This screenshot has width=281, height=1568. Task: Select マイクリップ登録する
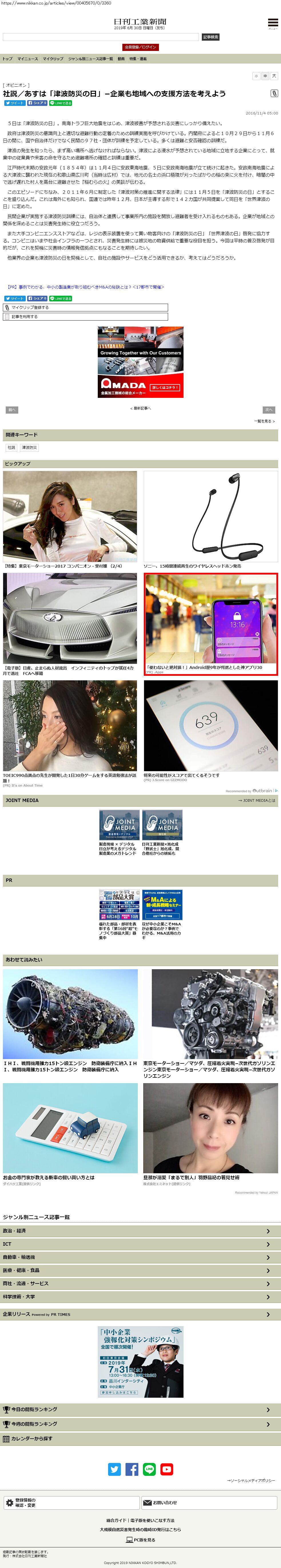point(86,307)
